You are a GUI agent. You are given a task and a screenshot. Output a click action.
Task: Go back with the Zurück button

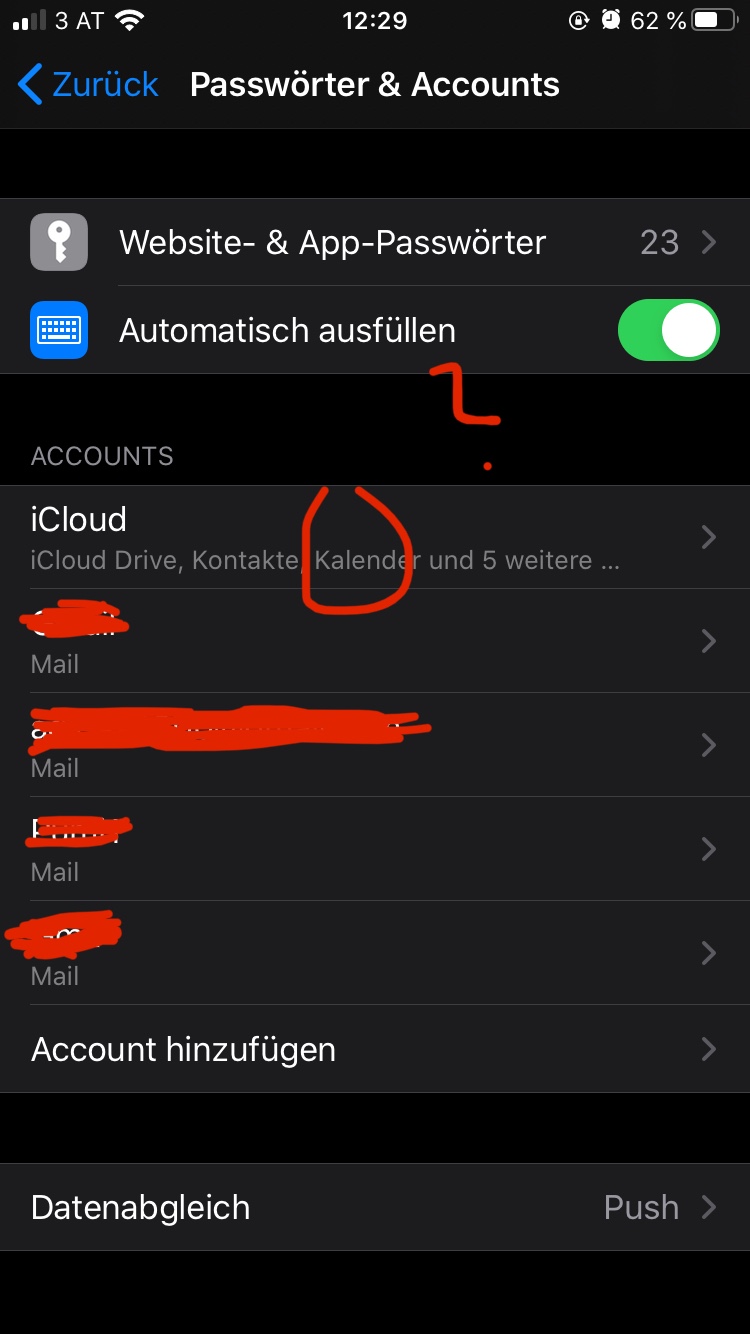click(88, 85)
